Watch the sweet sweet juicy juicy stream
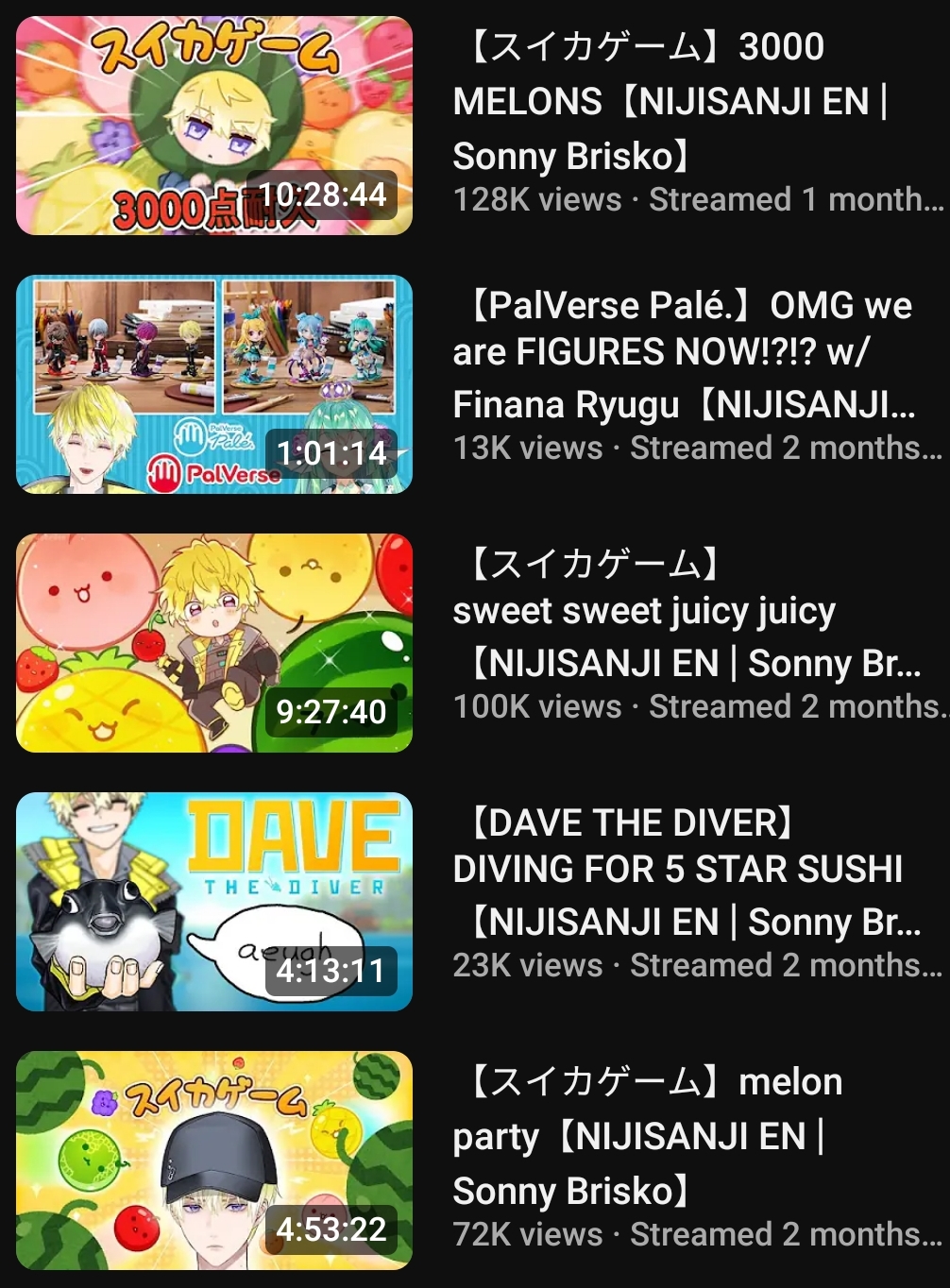This screenshot has height=1288, width=950. coord(214,643)
